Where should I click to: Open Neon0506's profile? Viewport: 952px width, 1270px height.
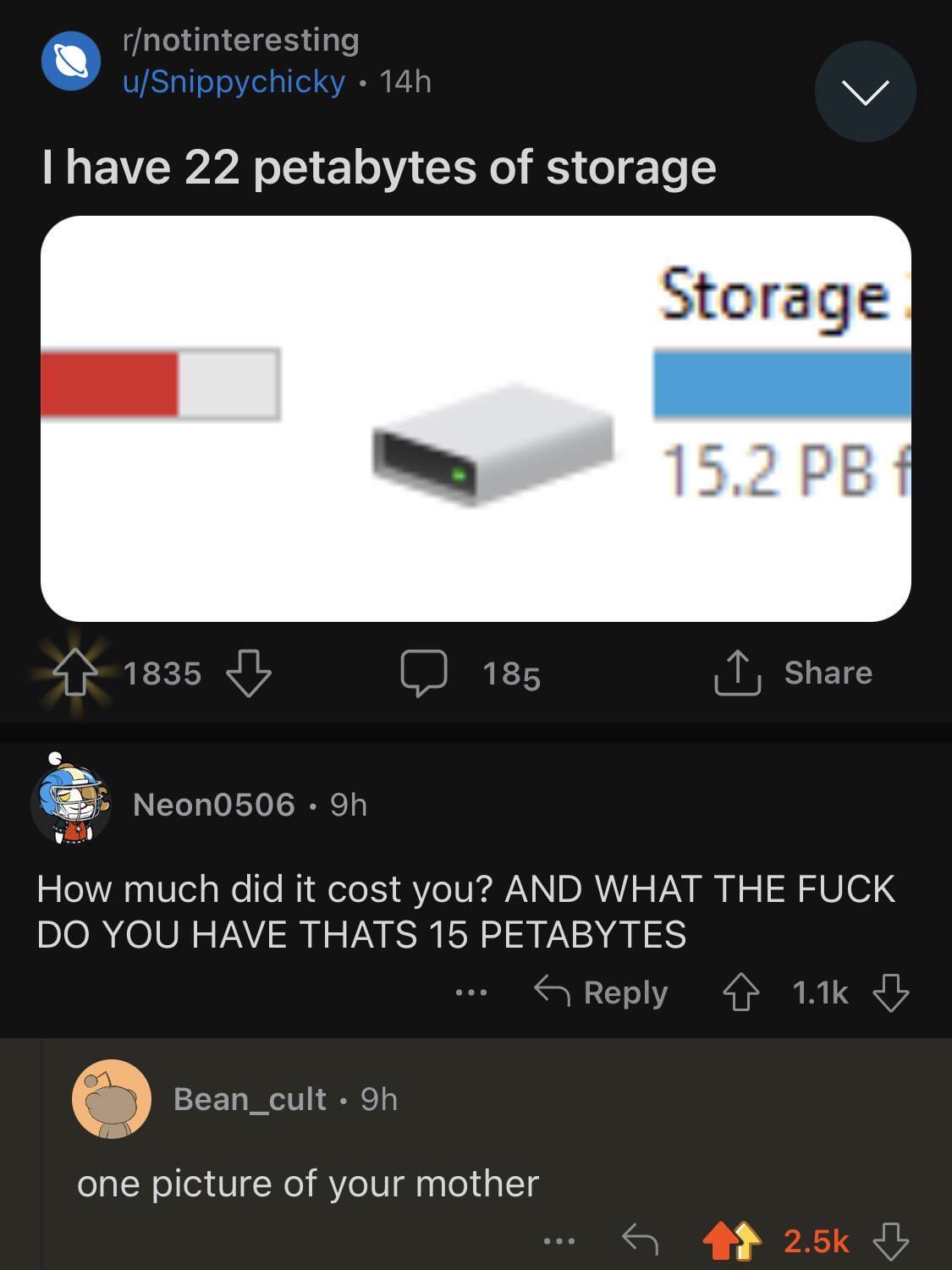pyautogui.click(x=213, y=805)
